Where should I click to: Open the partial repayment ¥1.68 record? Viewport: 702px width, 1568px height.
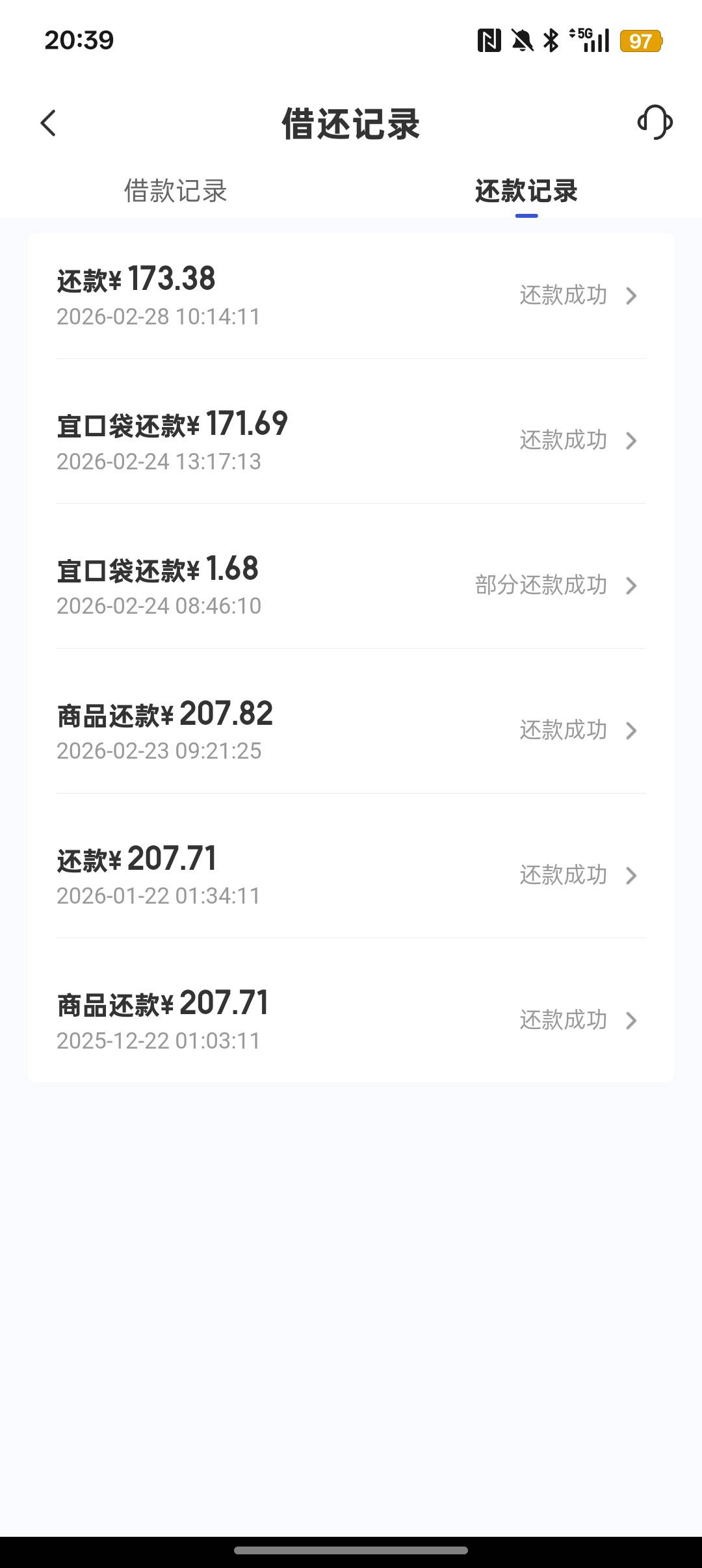click(x=351, y=586)
